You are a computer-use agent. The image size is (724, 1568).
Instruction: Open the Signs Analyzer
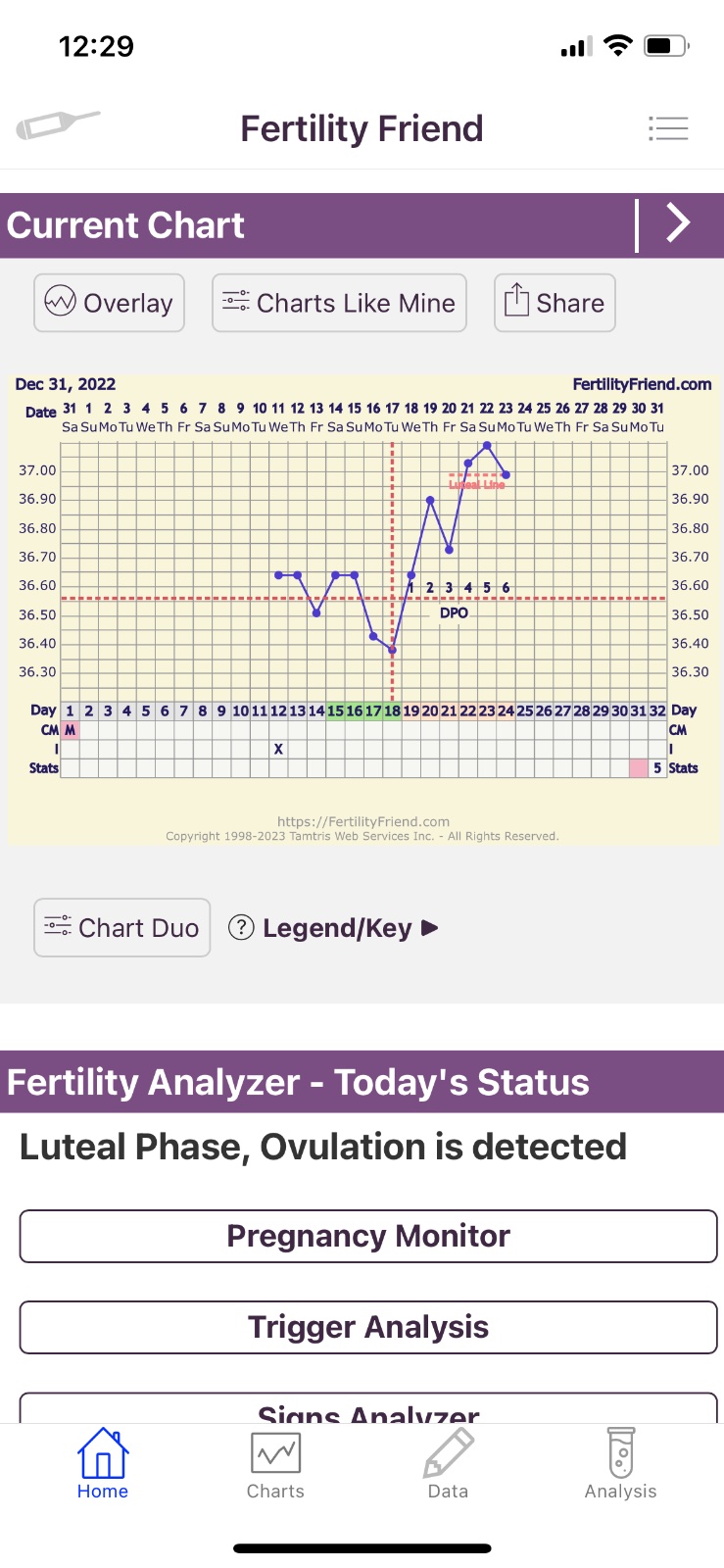point(368,1409)
